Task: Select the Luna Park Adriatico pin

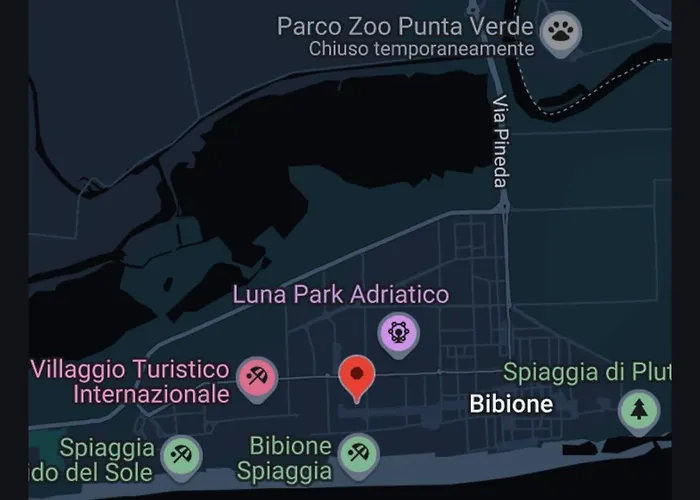Action: click(x=399, y=331)
